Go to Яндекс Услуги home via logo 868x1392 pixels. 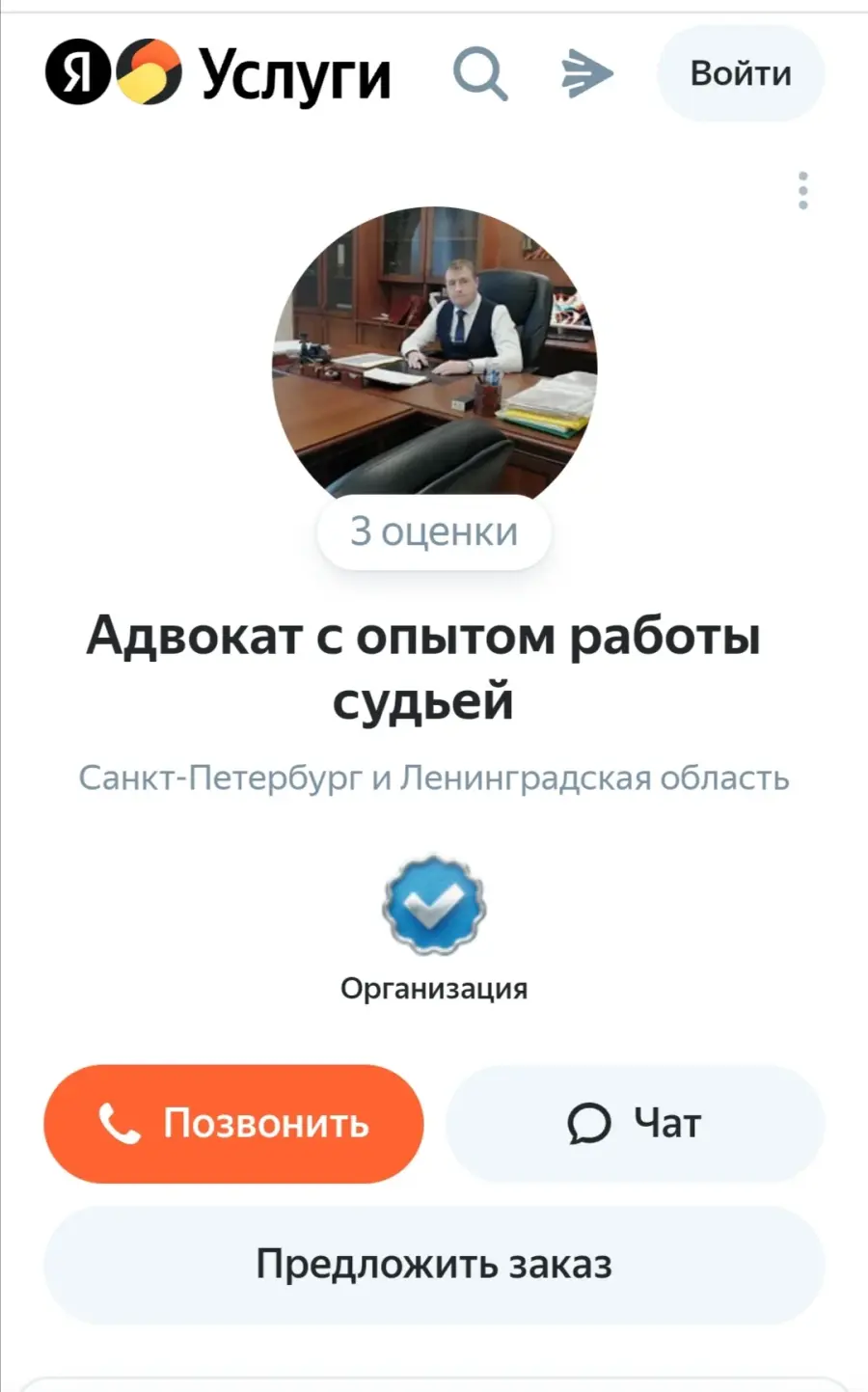coord(218,72)
